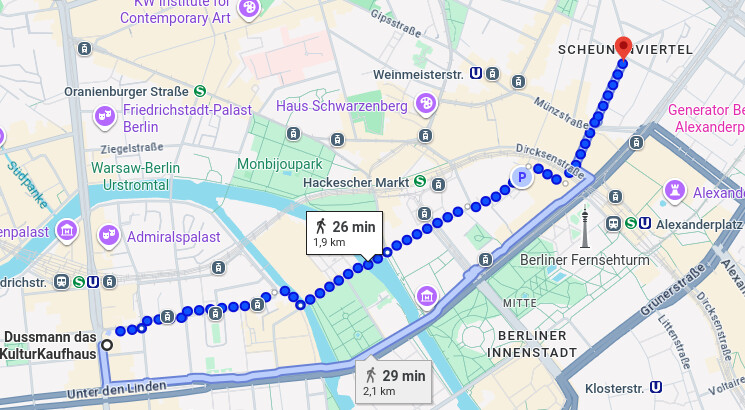
Task: Select the Berliner Fernsehturm landmark
Action: tap(585, 233)
